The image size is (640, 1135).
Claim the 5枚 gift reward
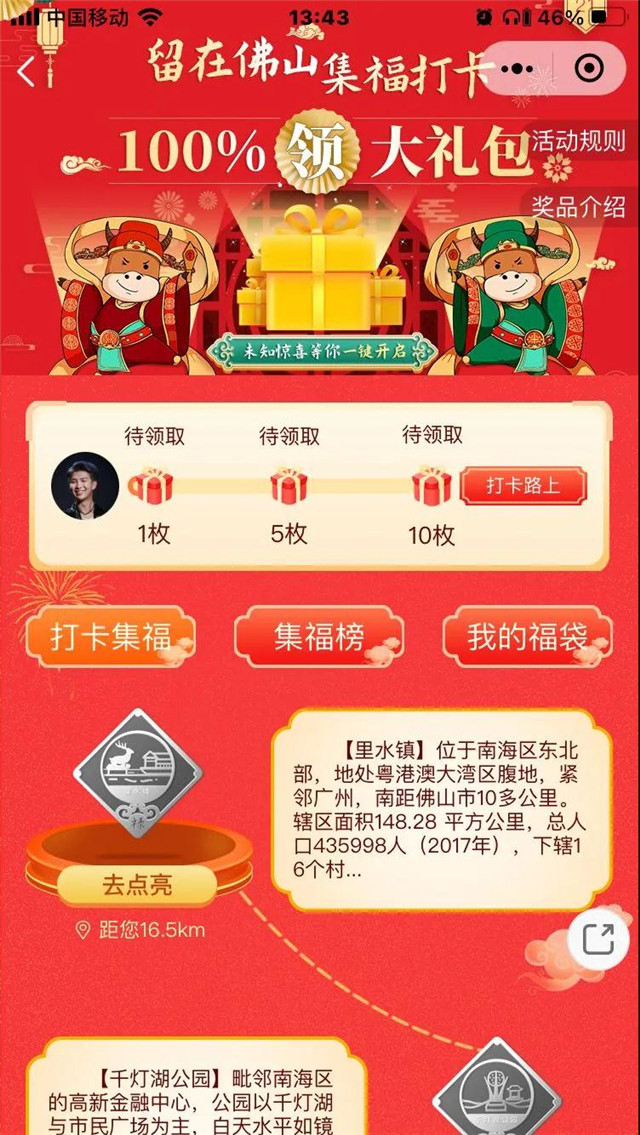(289, 487)
